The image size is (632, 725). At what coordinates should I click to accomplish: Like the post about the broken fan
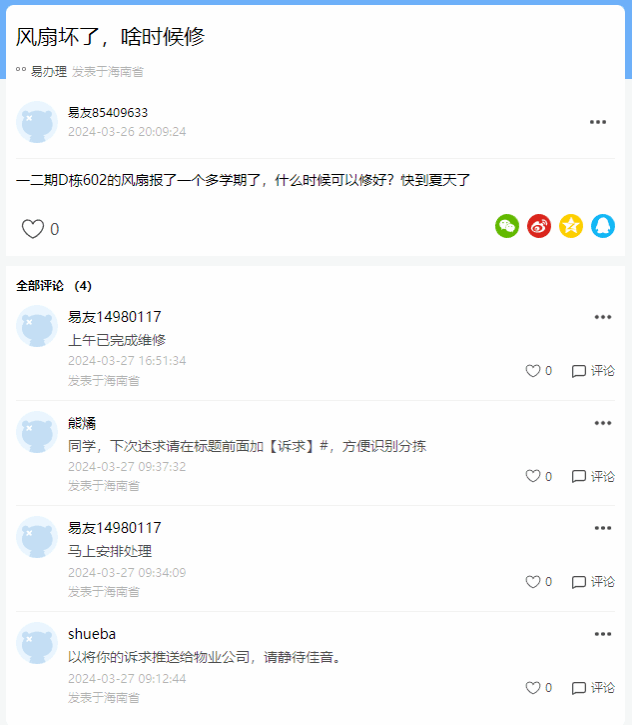click(33, 229)
